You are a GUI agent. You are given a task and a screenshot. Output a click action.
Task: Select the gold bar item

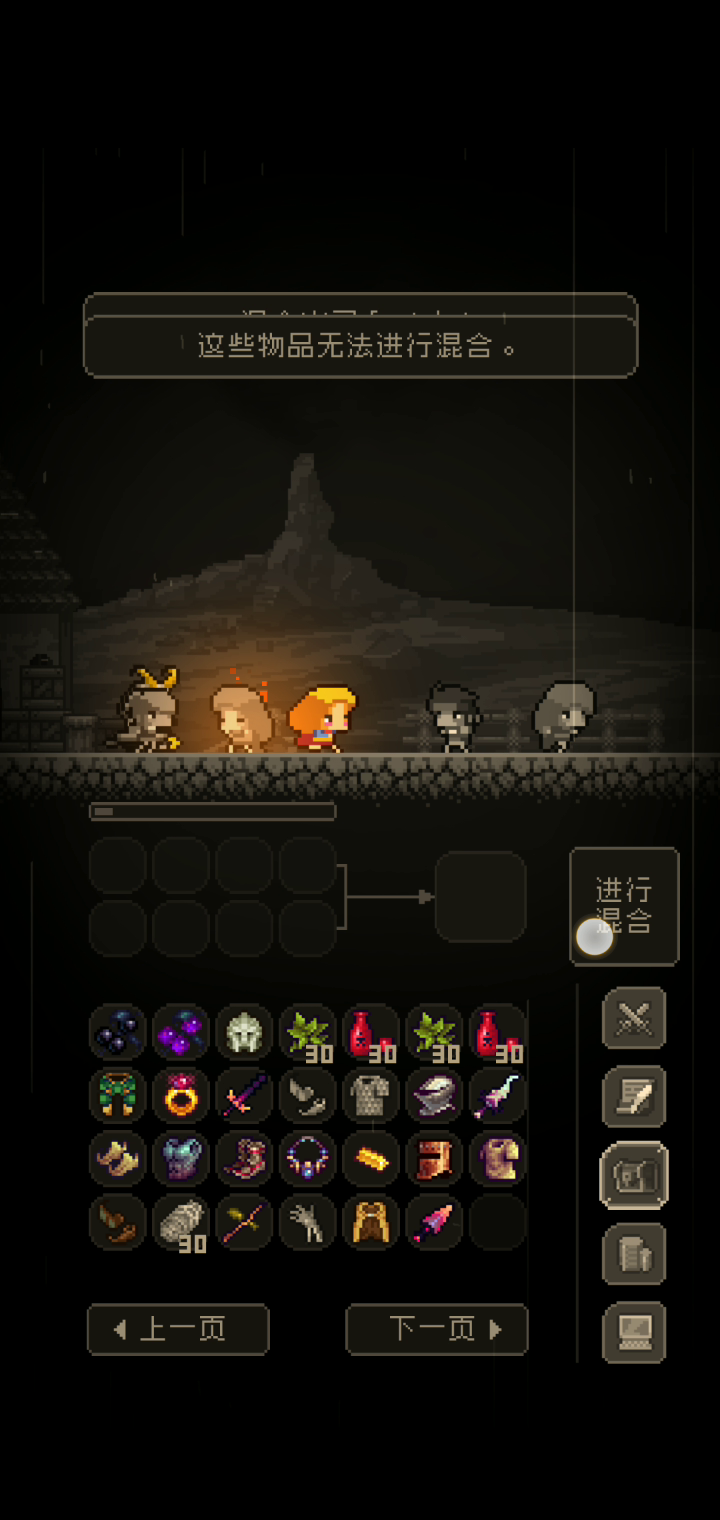pos(371,1158)
